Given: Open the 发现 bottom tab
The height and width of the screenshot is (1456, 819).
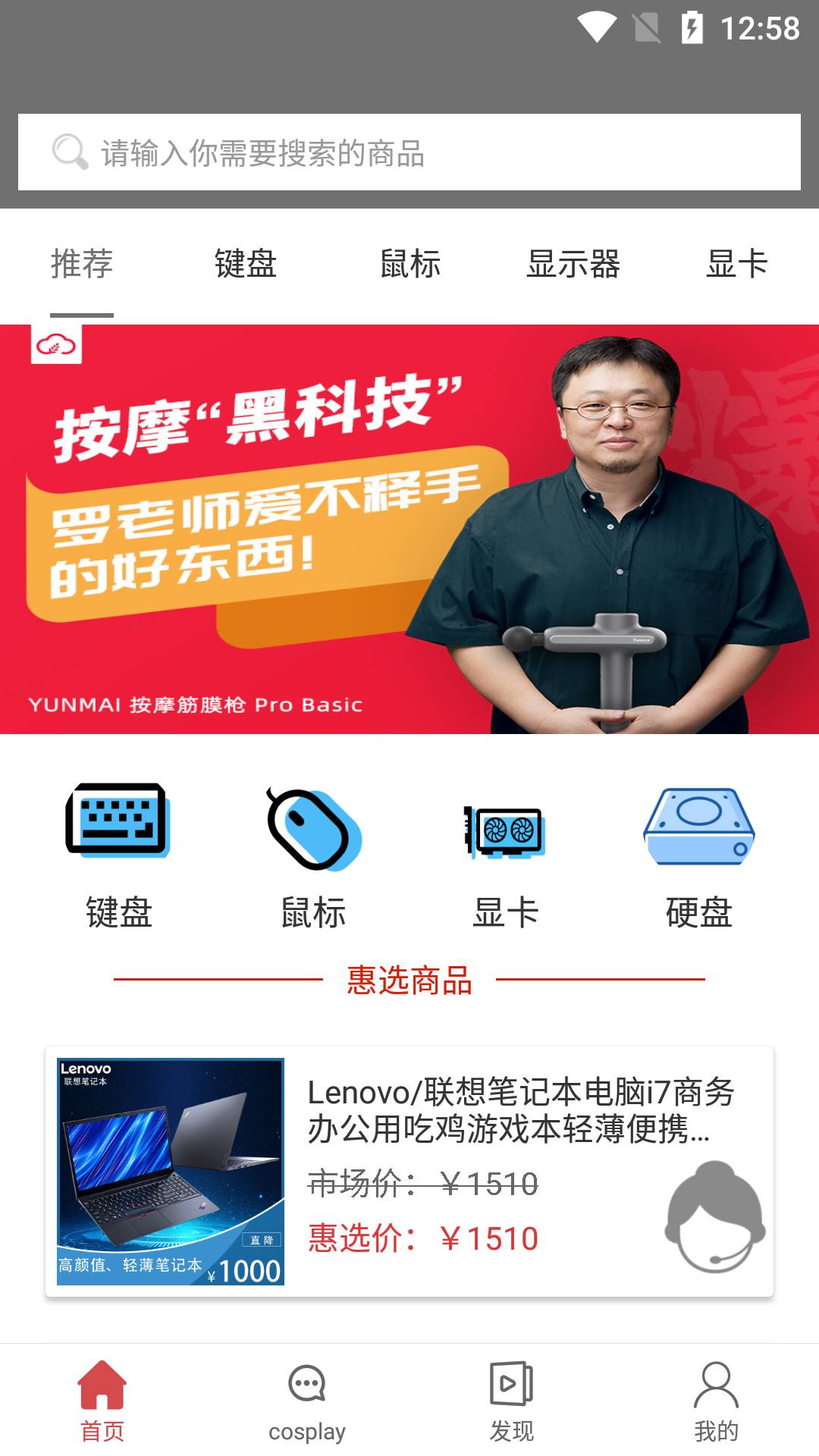Looking at the screenshot, I should (512, 1401).
